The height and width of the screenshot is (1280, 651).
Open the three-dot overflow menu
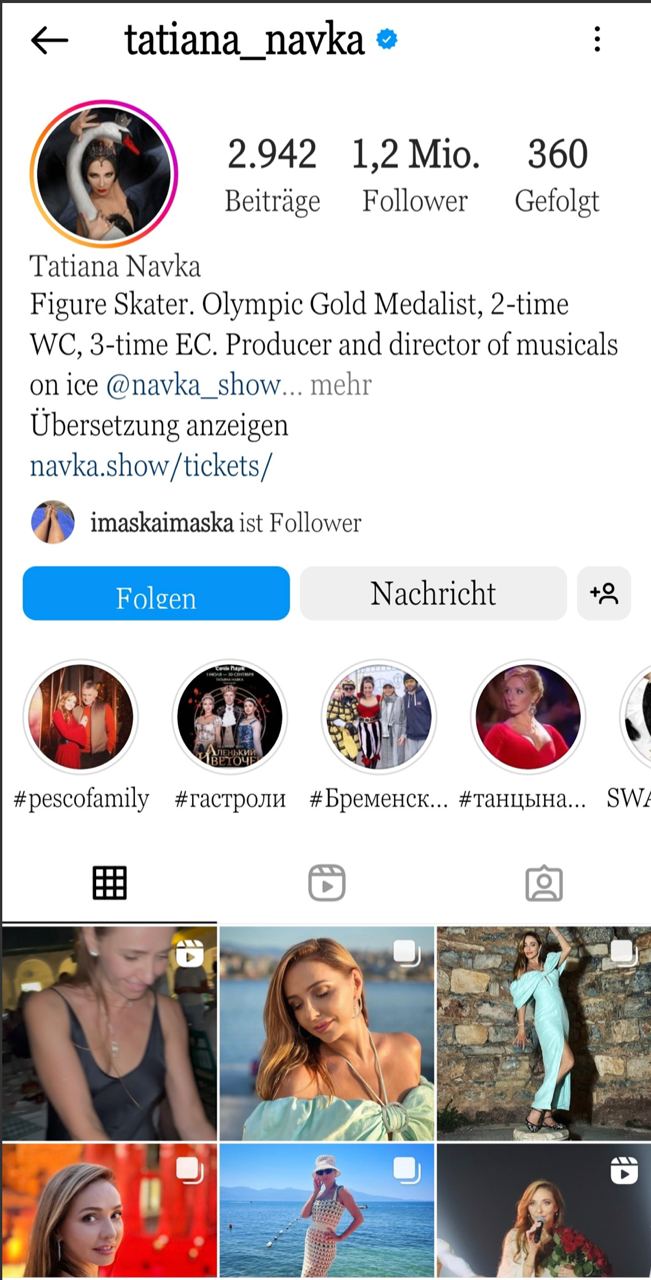tap(597, 40)
